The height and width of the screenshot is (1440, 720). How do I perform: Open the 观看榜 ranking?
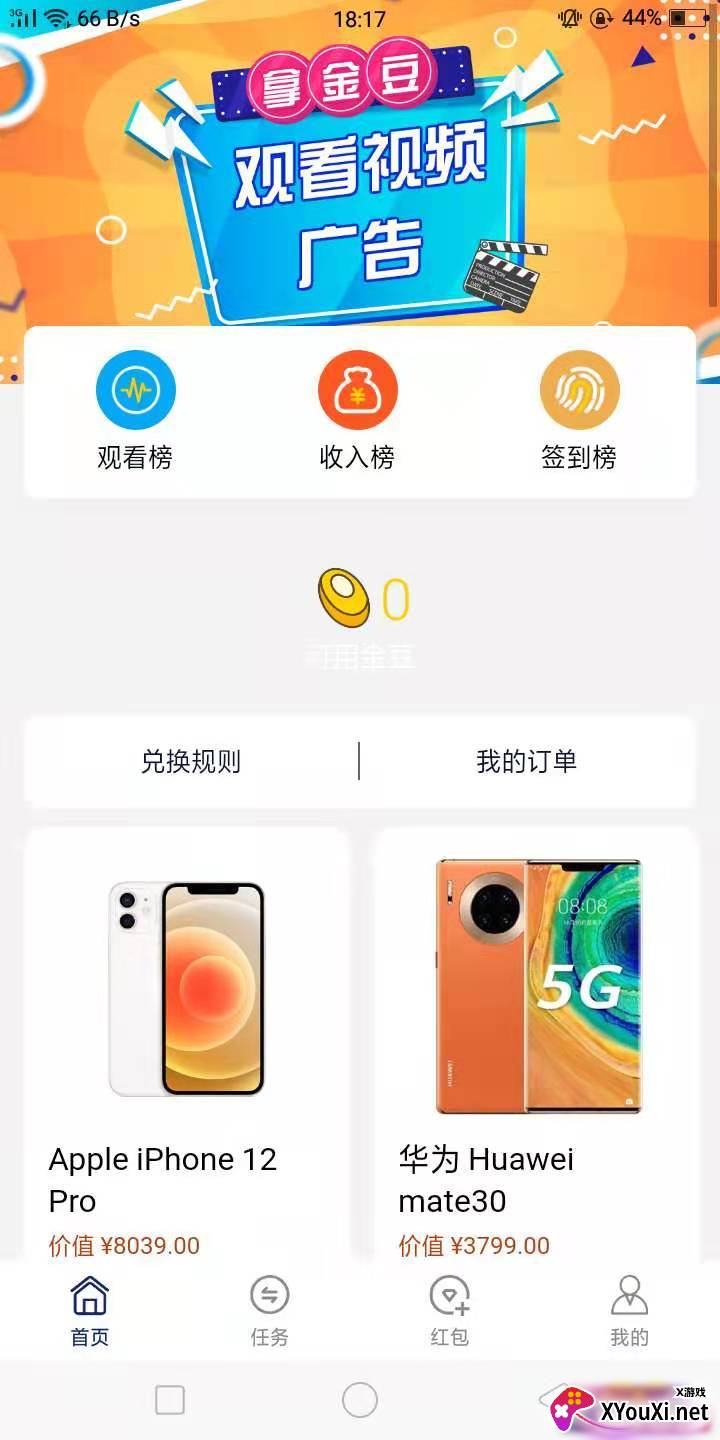click(x=135, y=411)
